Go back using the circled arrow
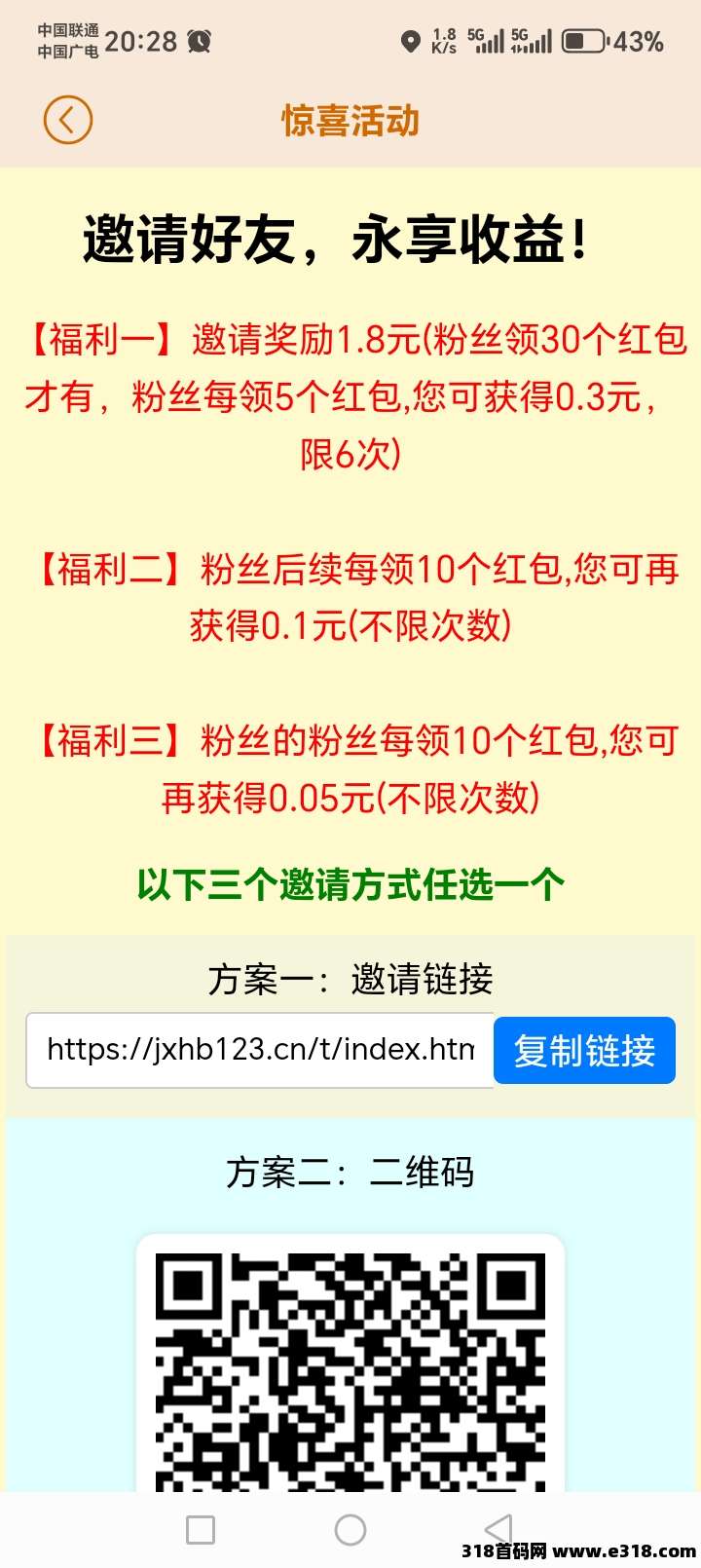The width and height of the screenshot is (701, 1568). (x=67, y=121)
